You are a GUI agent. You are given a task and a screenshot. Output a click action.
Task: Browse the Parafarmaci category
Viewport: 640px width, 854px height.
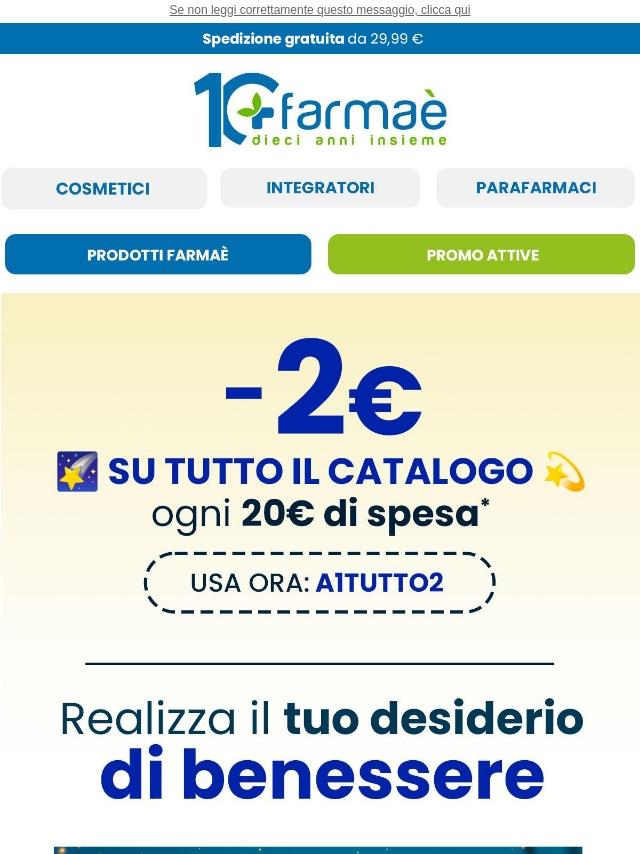(535, 188)
